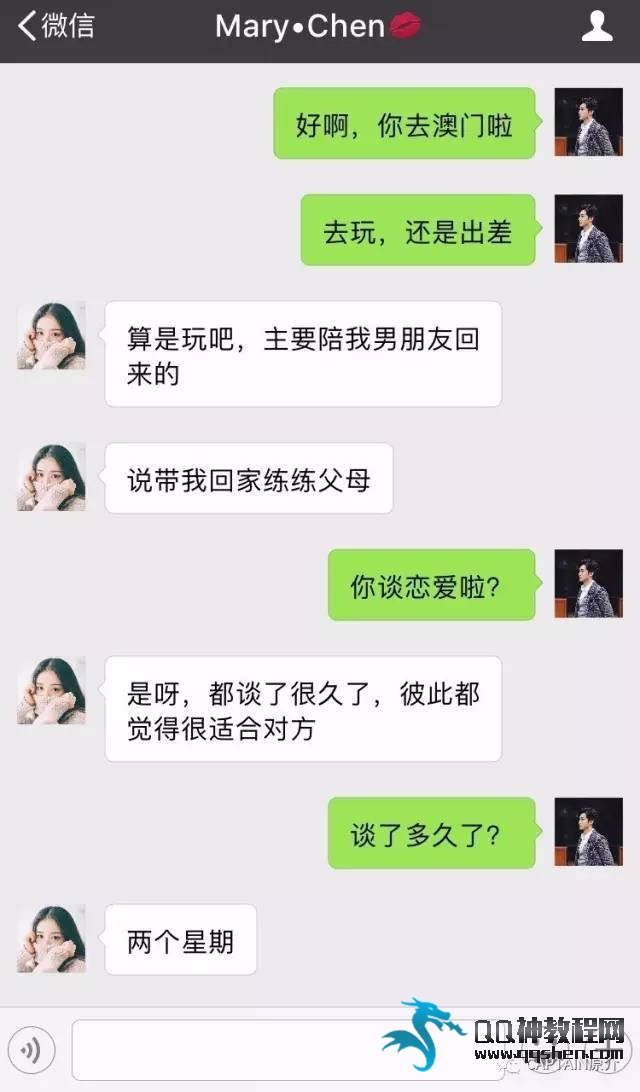Tap the avatar next to 说带我回家练练父母
Viewport: 640px width, 1092px height.
[x=52, y=477]
